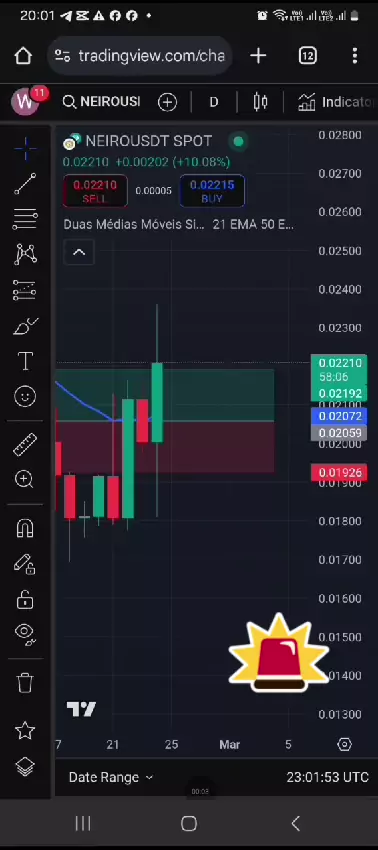Change the D timeframe interval
The width and height of the screenshot is (378, 850).
click(x=214, y=102)
